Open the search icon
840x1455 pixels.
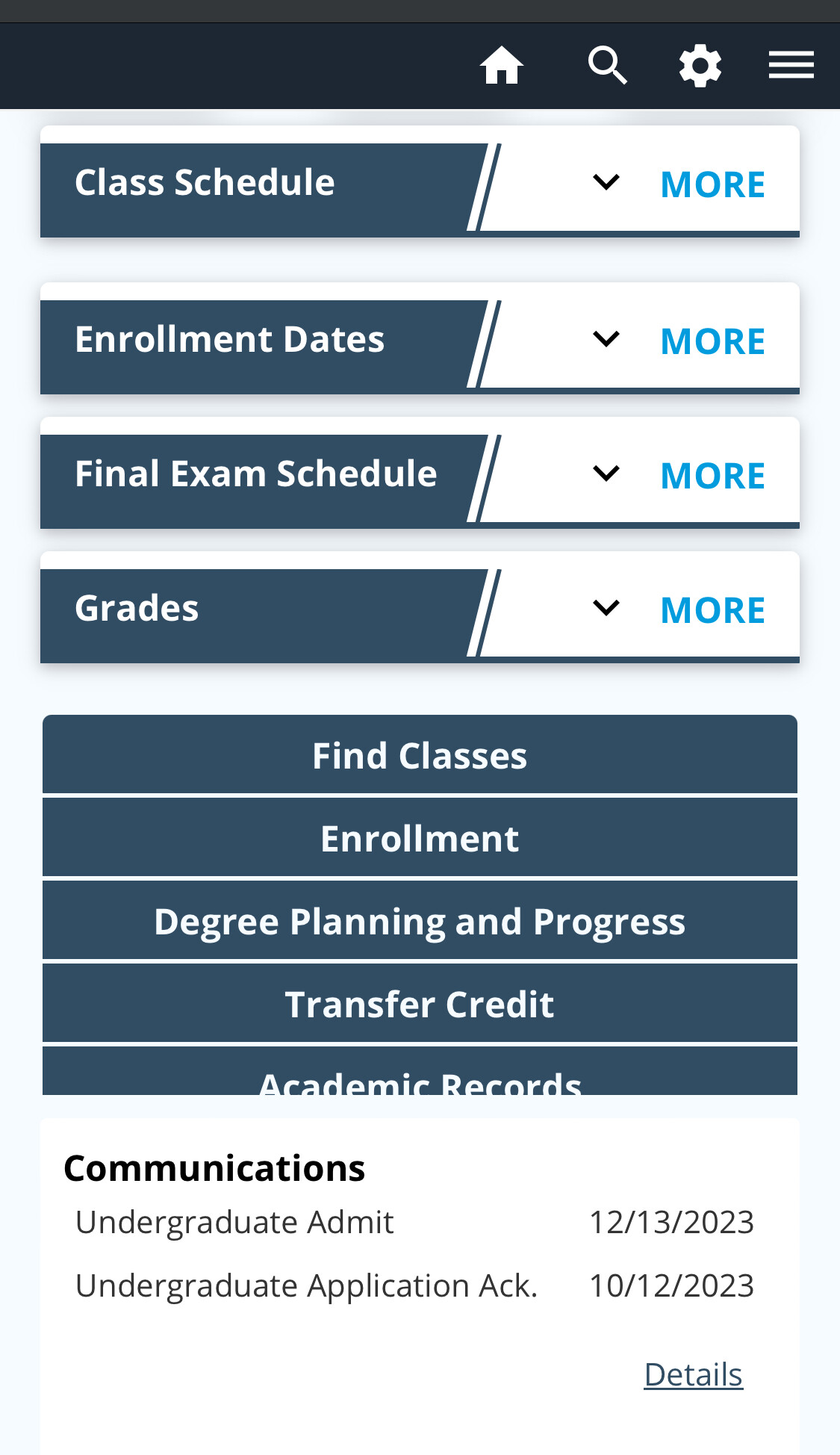point(607,66)
